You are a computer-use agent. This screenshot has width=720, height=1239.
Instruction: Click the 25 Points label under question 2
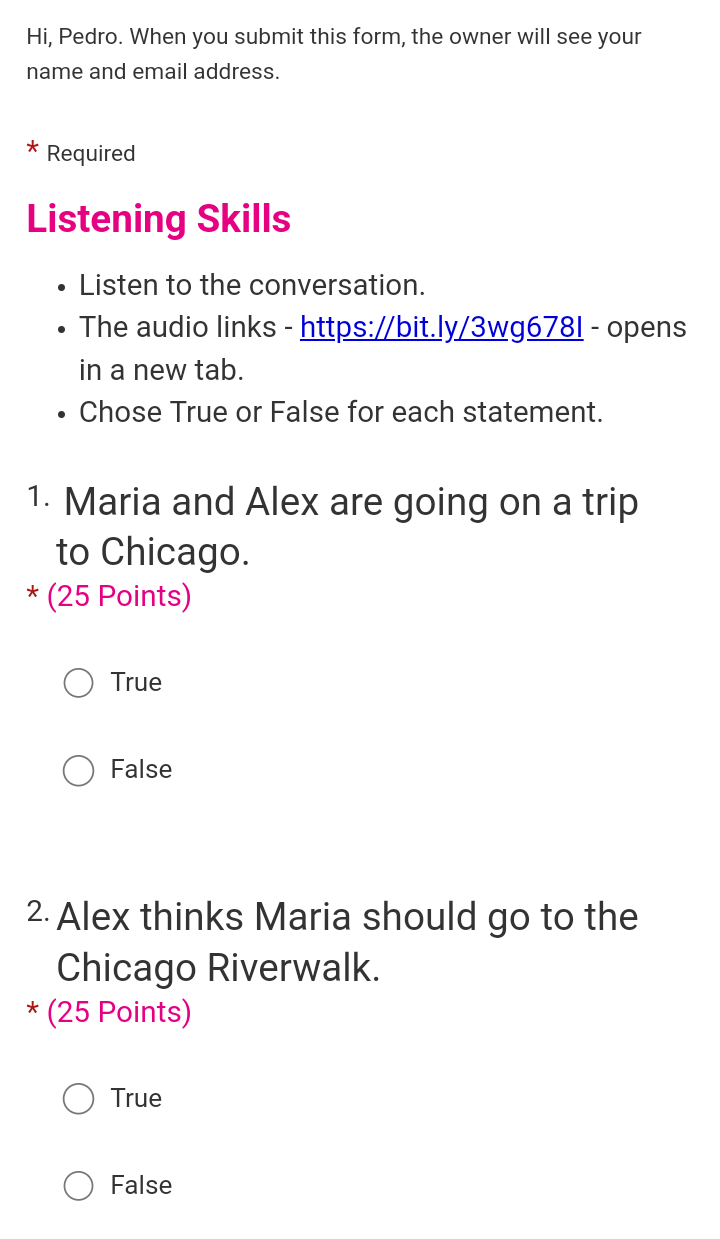click(x=120, y=1011)
